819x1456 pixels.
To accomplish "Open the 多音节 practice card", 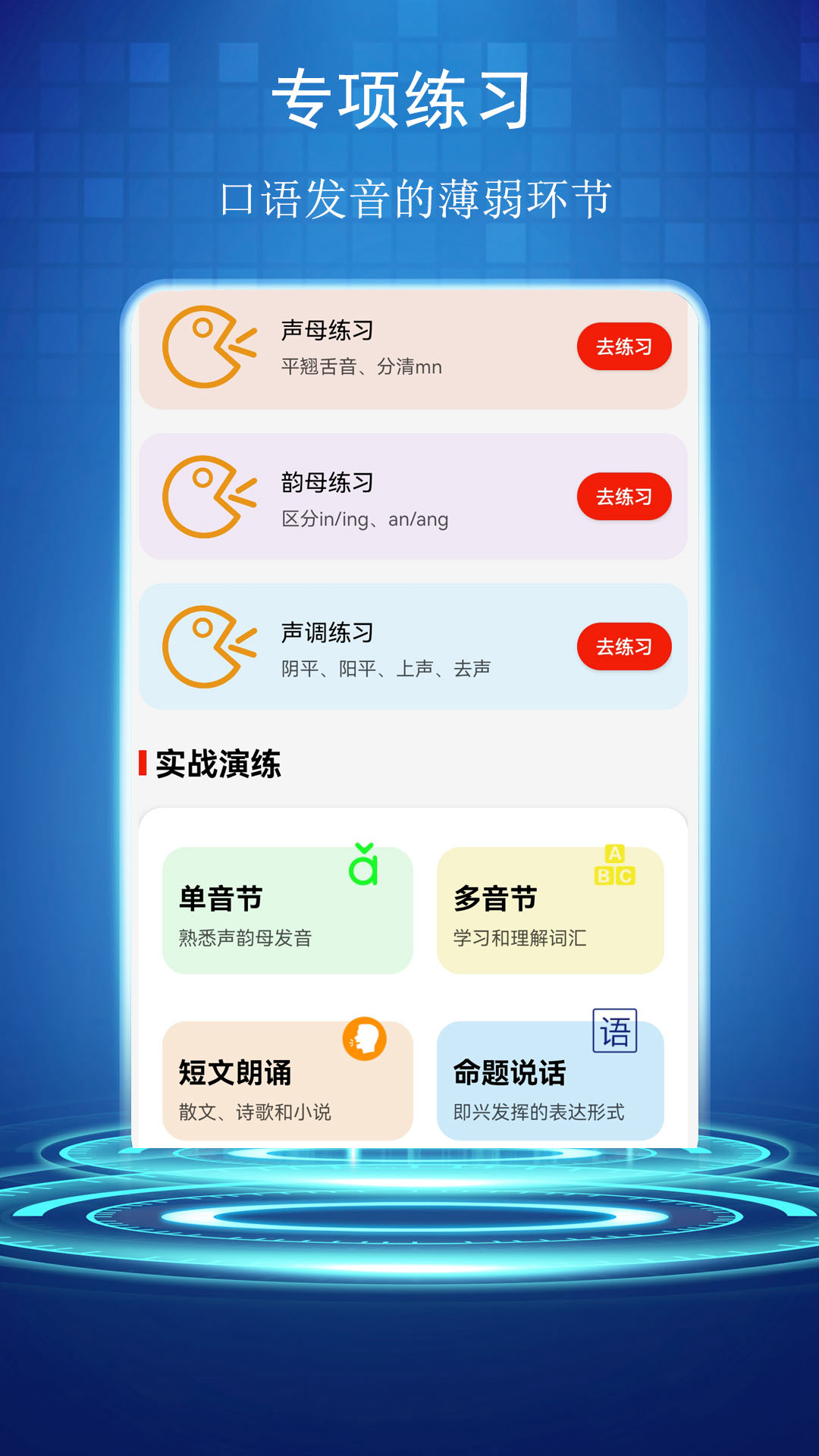I will coord(550,906).
